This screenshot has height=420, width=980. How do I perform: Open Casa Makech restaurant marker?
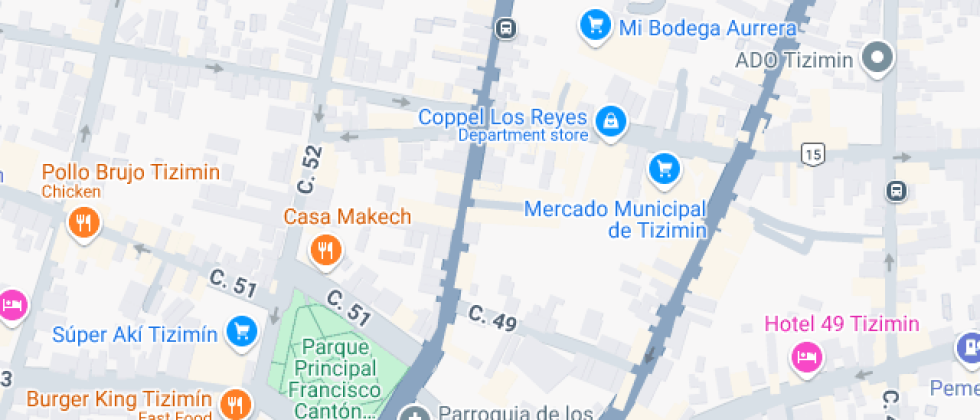[324, 250]
